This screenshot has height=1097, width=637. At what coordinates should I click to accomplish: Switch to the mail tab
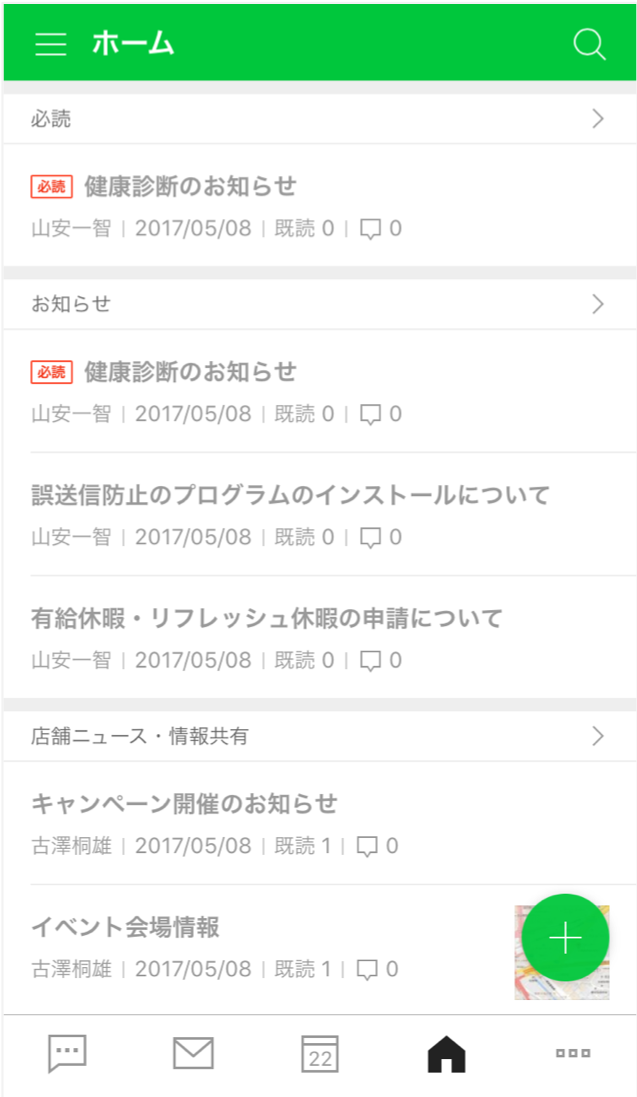pos(193,1054)
